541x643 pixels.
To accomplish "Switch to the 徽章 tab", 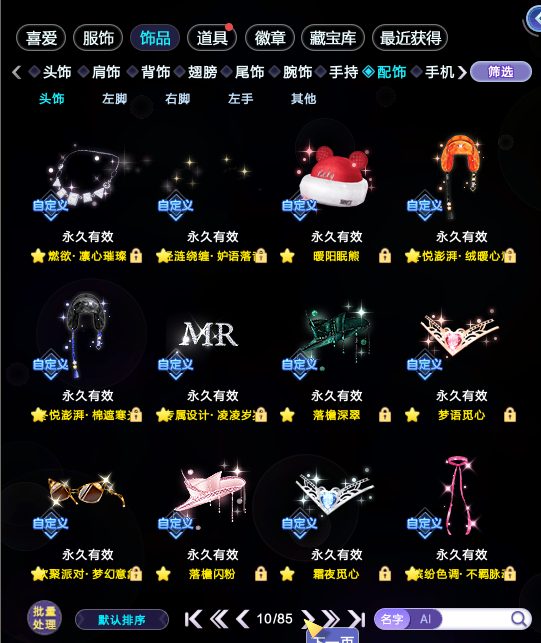I will (269, 38).
